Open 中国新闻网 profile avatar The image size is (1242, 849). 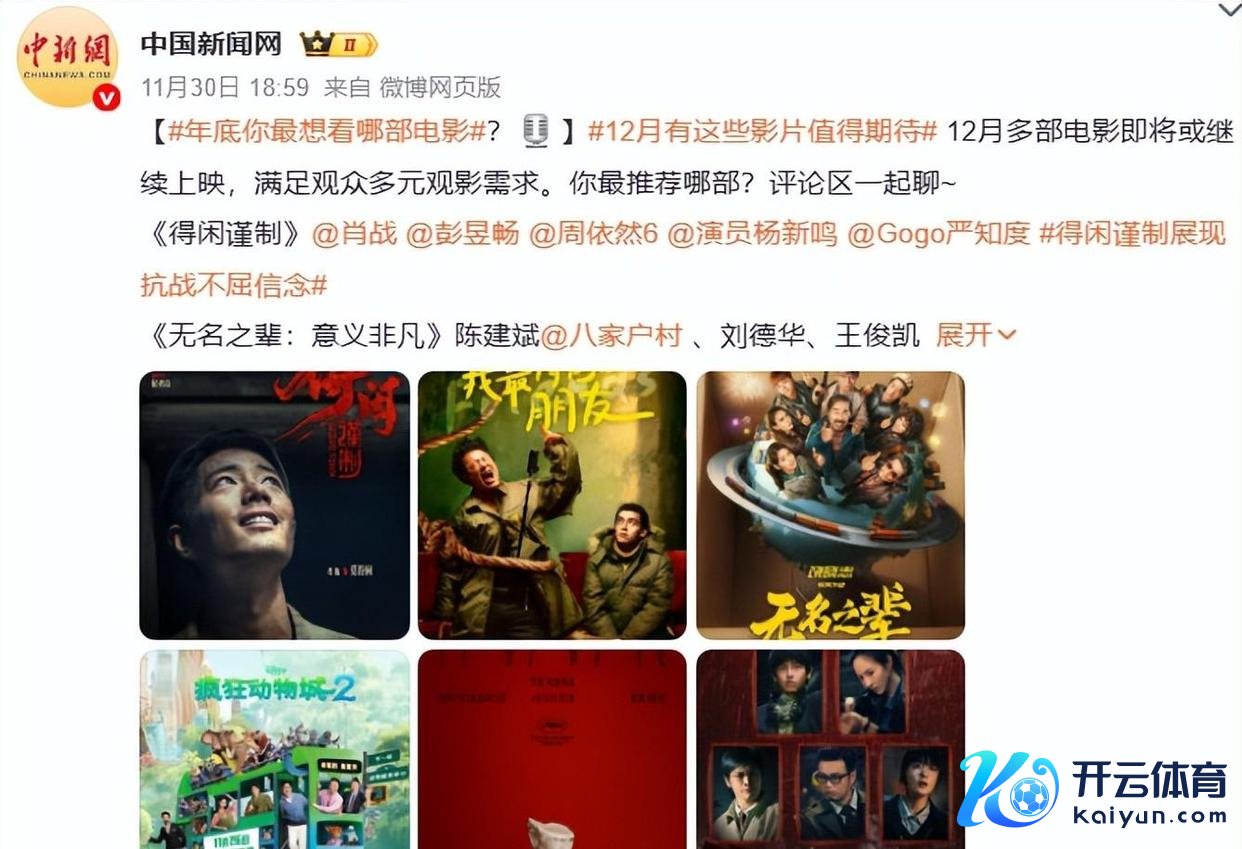point(68,58)
